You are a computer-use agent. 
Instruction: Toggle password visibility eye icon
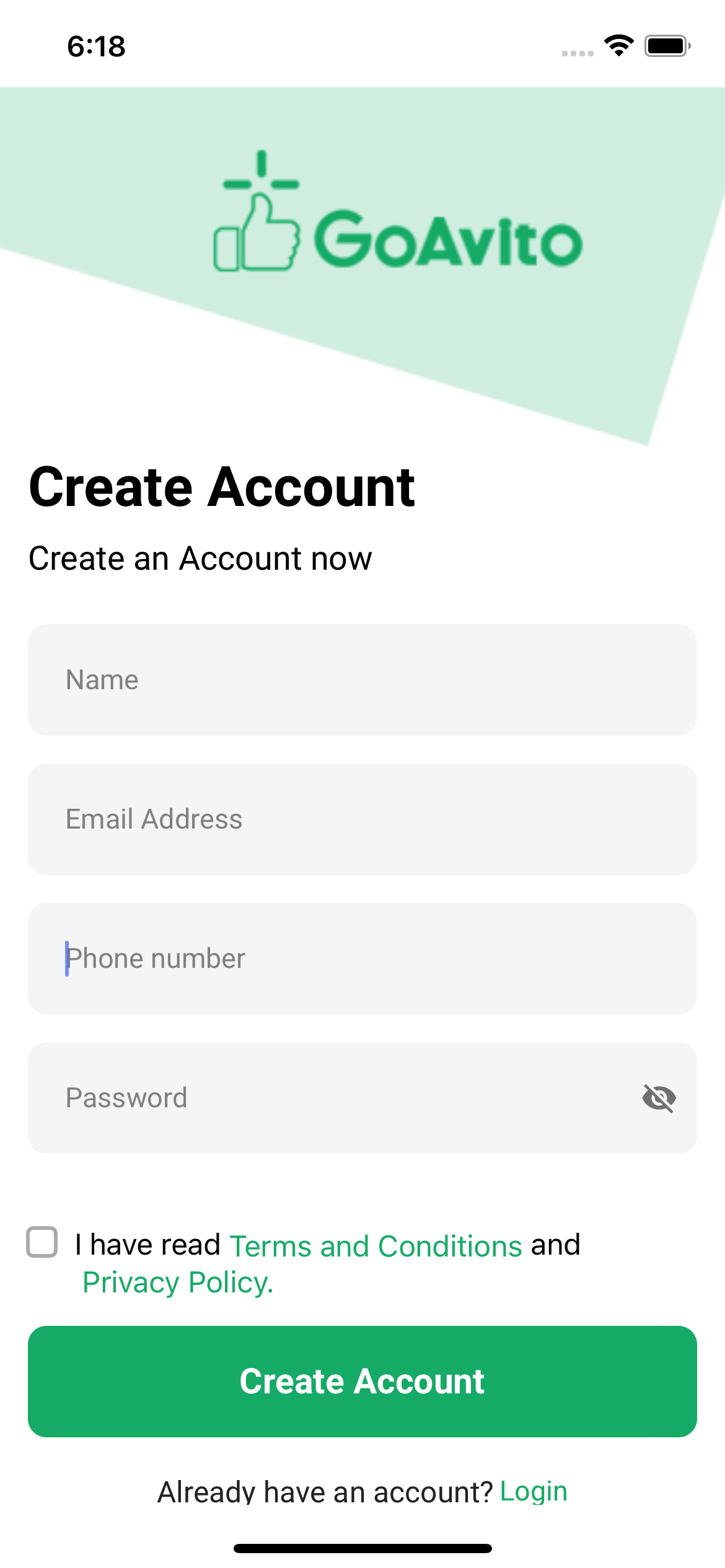659,1098
